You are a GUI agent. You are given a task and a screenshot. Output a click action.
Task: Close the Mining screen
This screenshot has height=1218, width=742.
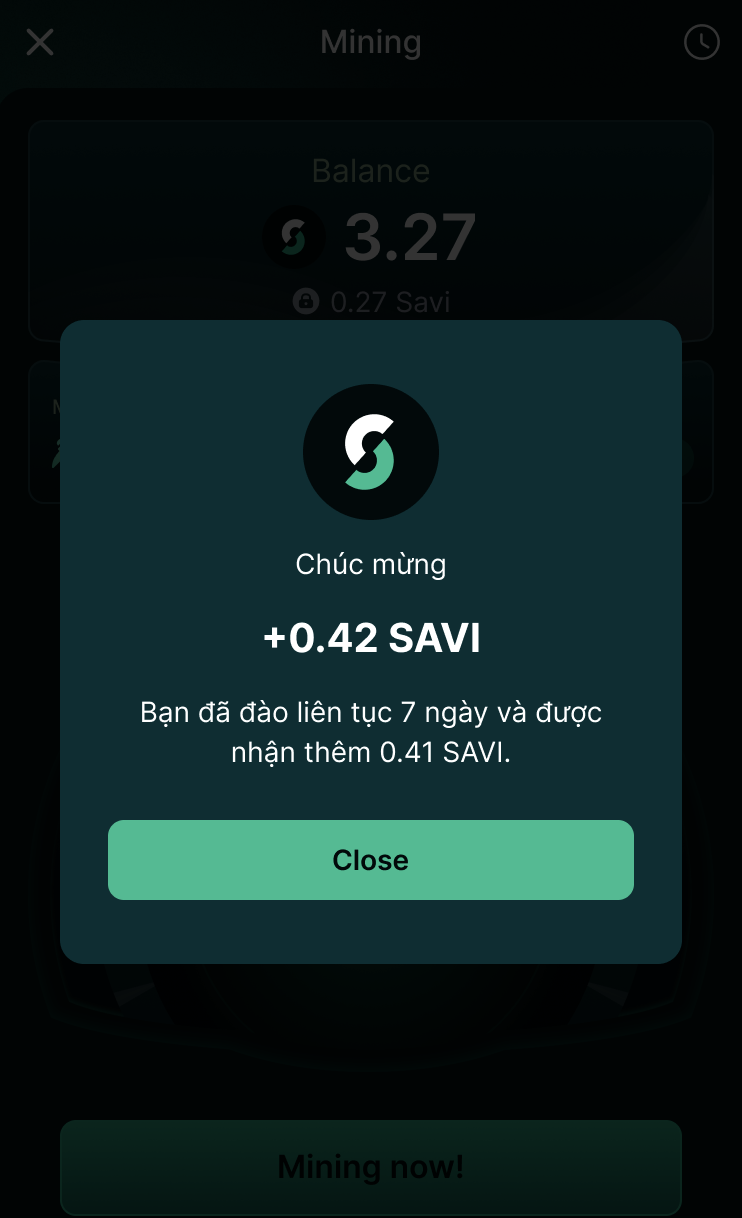click(x=40, y=42)
